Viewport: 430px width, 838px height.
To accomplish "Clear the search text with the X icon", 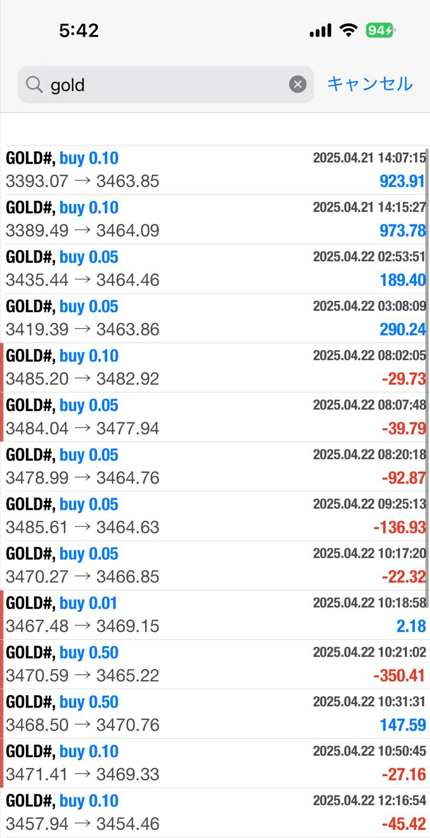I will pos(298,84).
